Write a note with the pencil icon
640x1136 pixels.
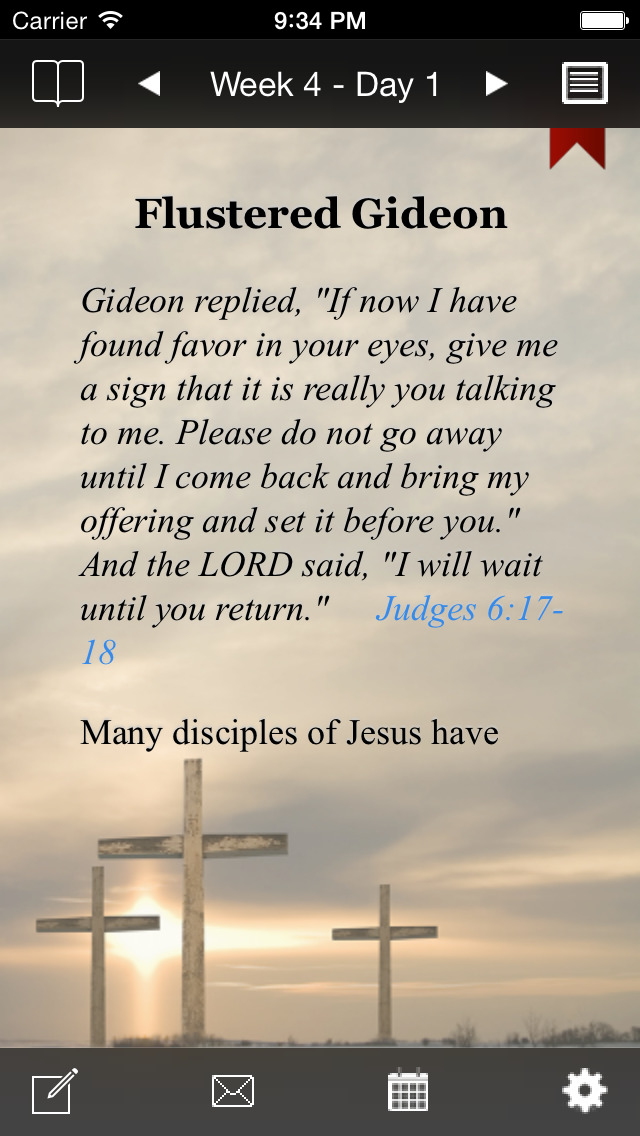(x=54, y=1091)
